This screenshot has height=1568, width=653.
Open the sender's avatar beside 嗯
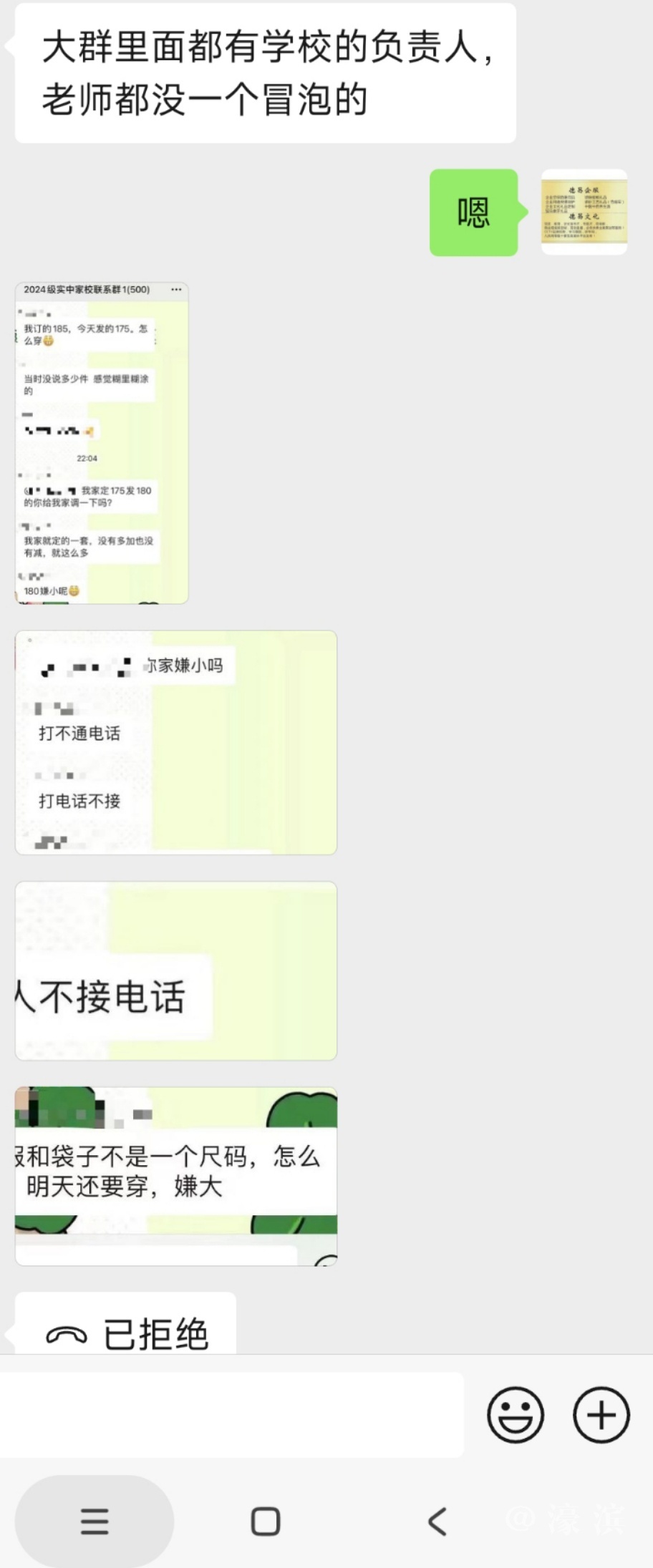click(584, 213)
